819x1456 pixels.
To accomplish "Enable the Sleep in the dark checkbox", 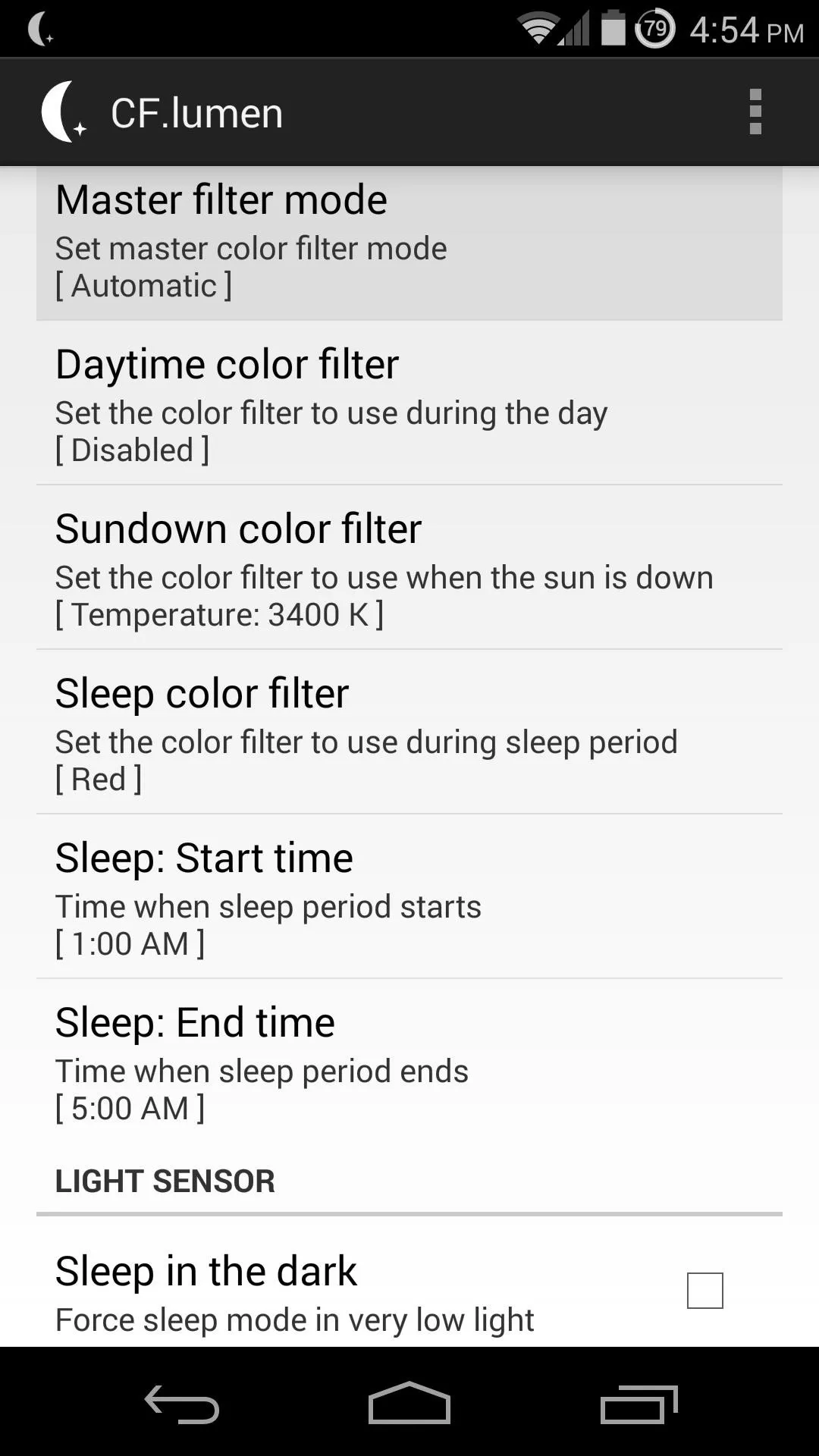I will click(705, 1291).
